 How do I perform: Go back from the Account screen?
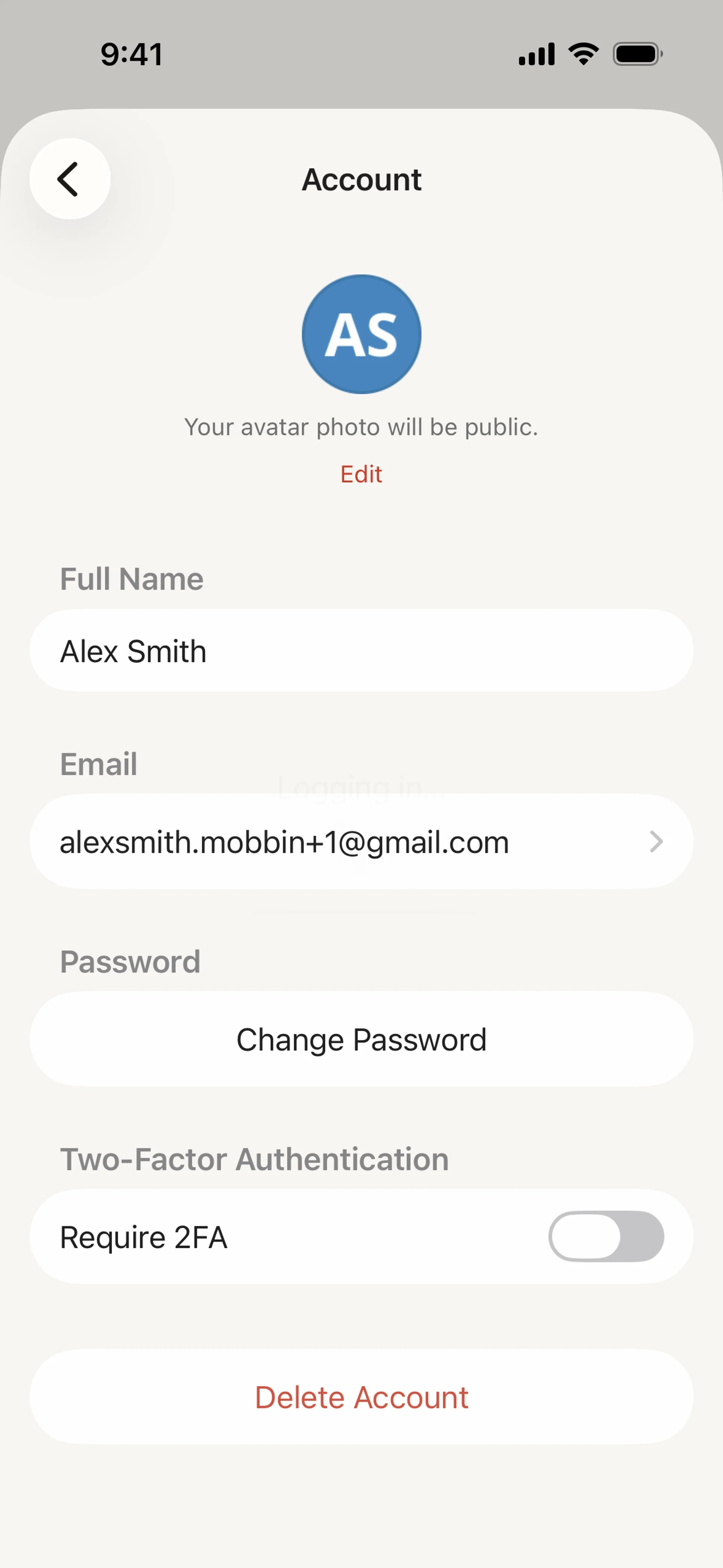[69, 179]
